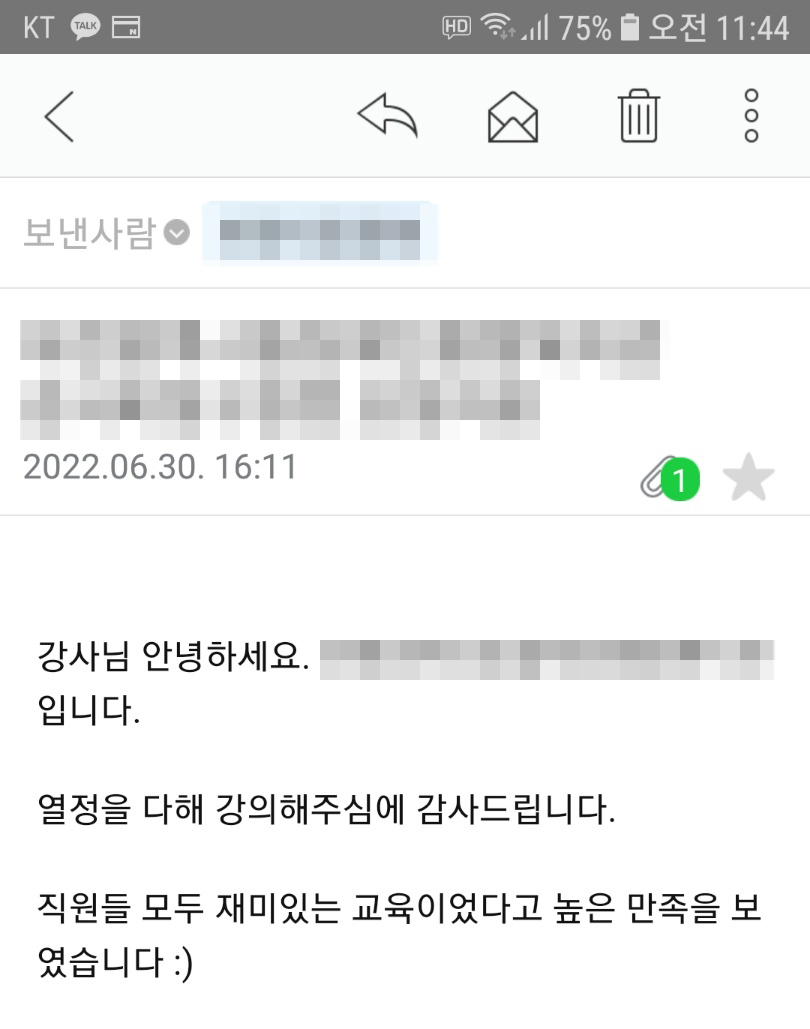
Task: Star this email as important
Action: point(748,479)
